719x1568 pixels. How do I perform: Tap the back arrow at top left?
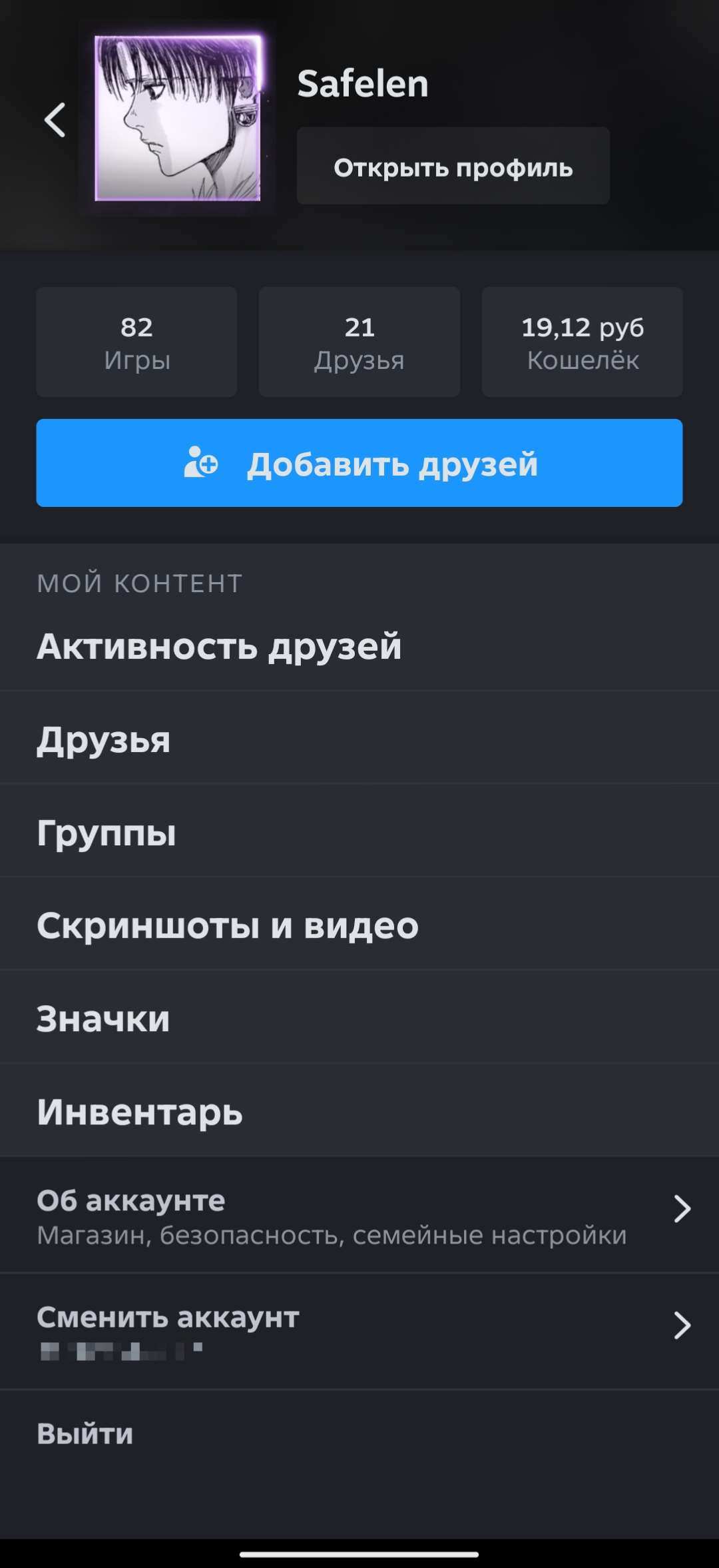pos(55,119)
